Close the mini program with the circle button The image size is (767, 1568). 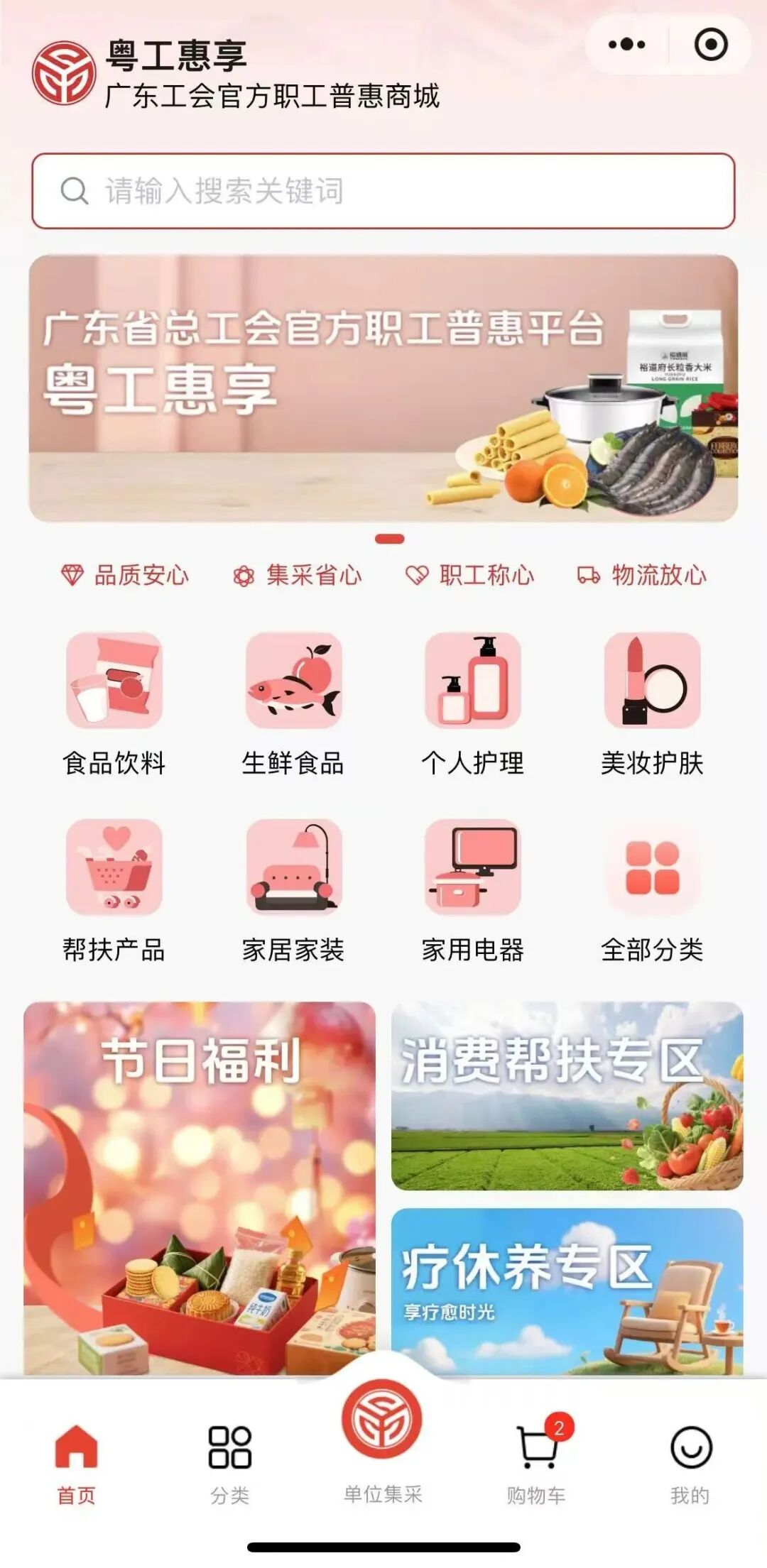click(710, 45)
